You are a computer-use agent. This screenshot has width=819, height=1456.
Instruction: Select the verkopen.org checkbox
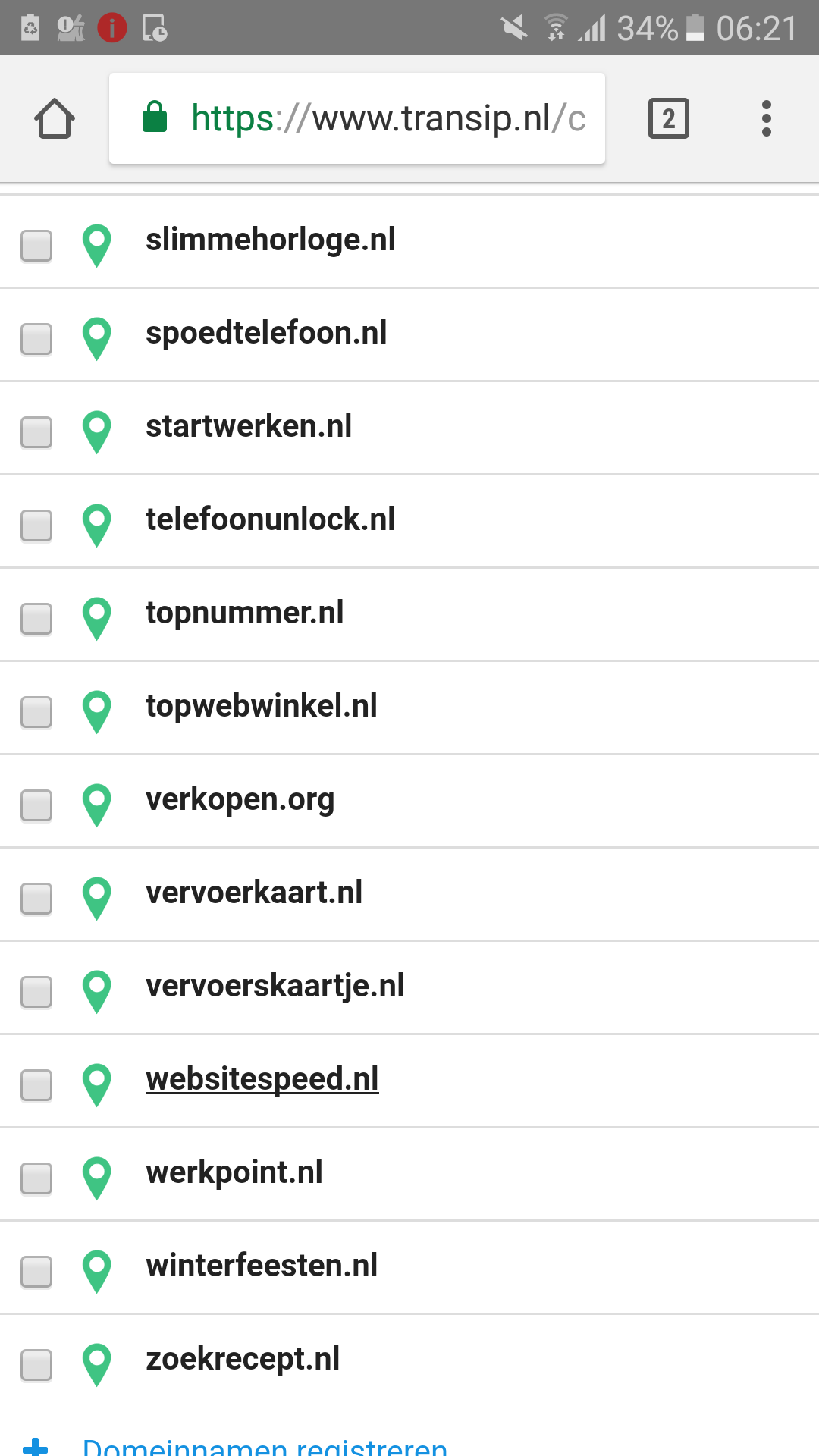[36, 805]
